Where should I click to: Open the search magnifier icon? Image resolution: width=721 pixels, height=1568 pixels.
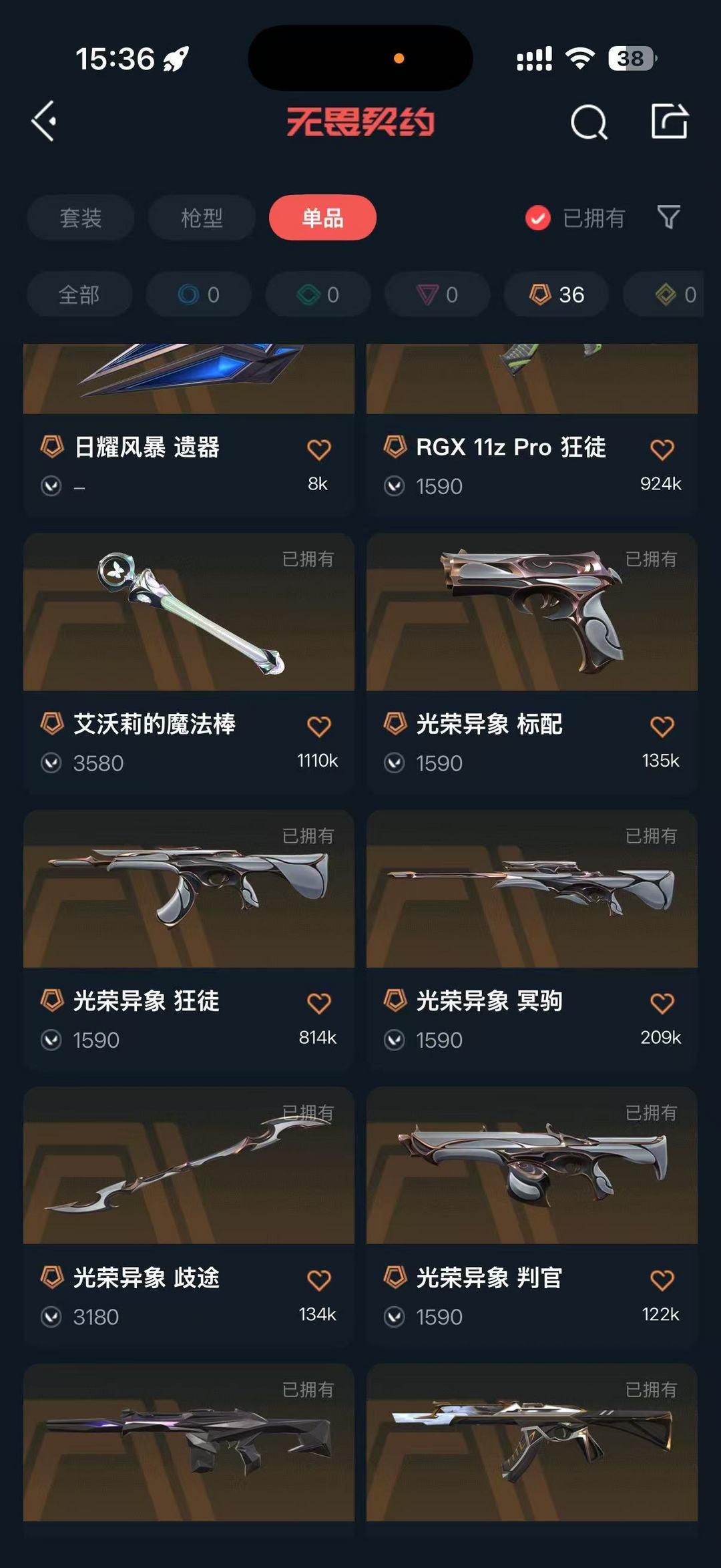(x=589, y=122)
